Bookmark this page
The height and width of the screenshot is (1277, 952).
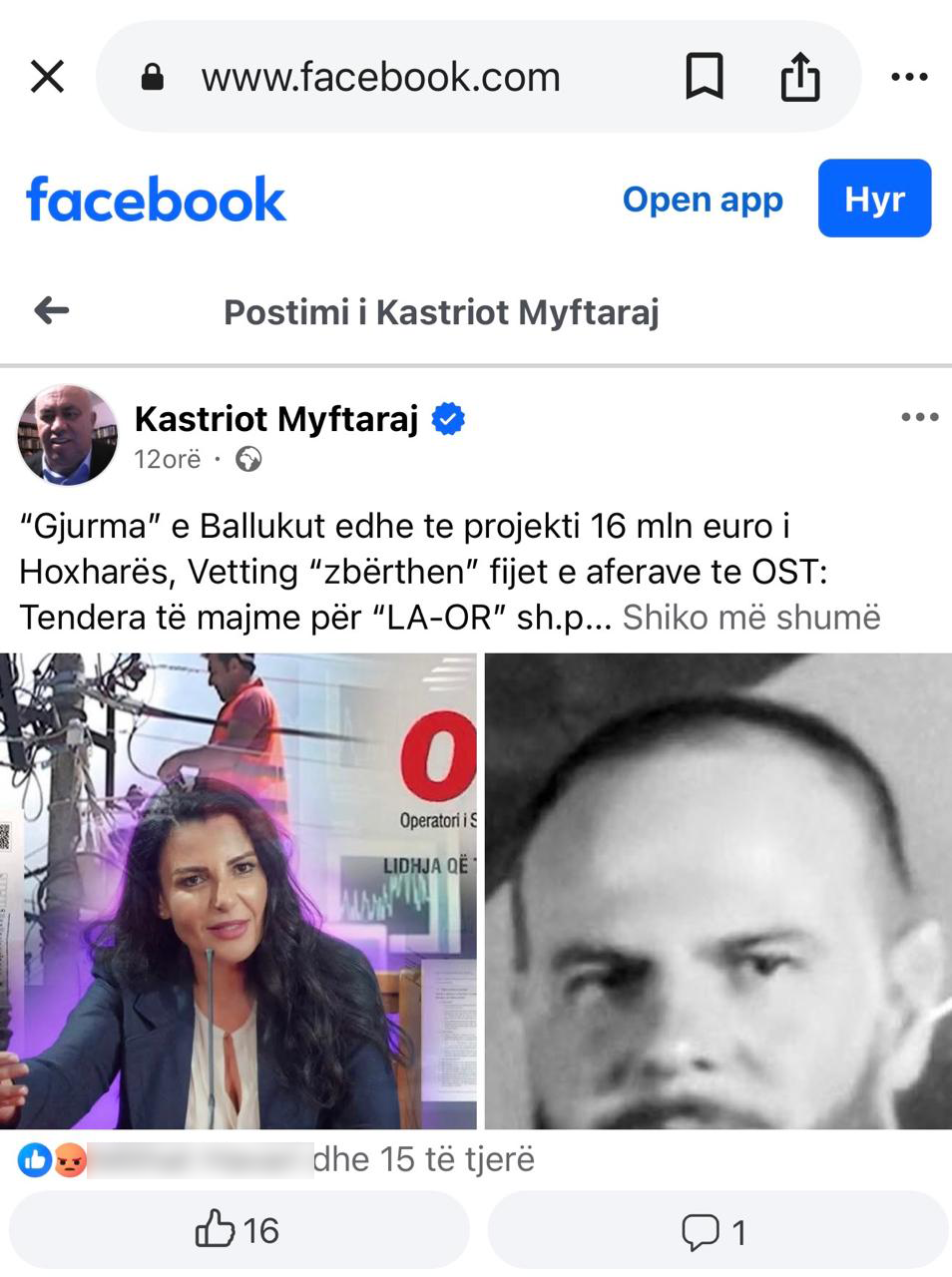click(704, 77)
